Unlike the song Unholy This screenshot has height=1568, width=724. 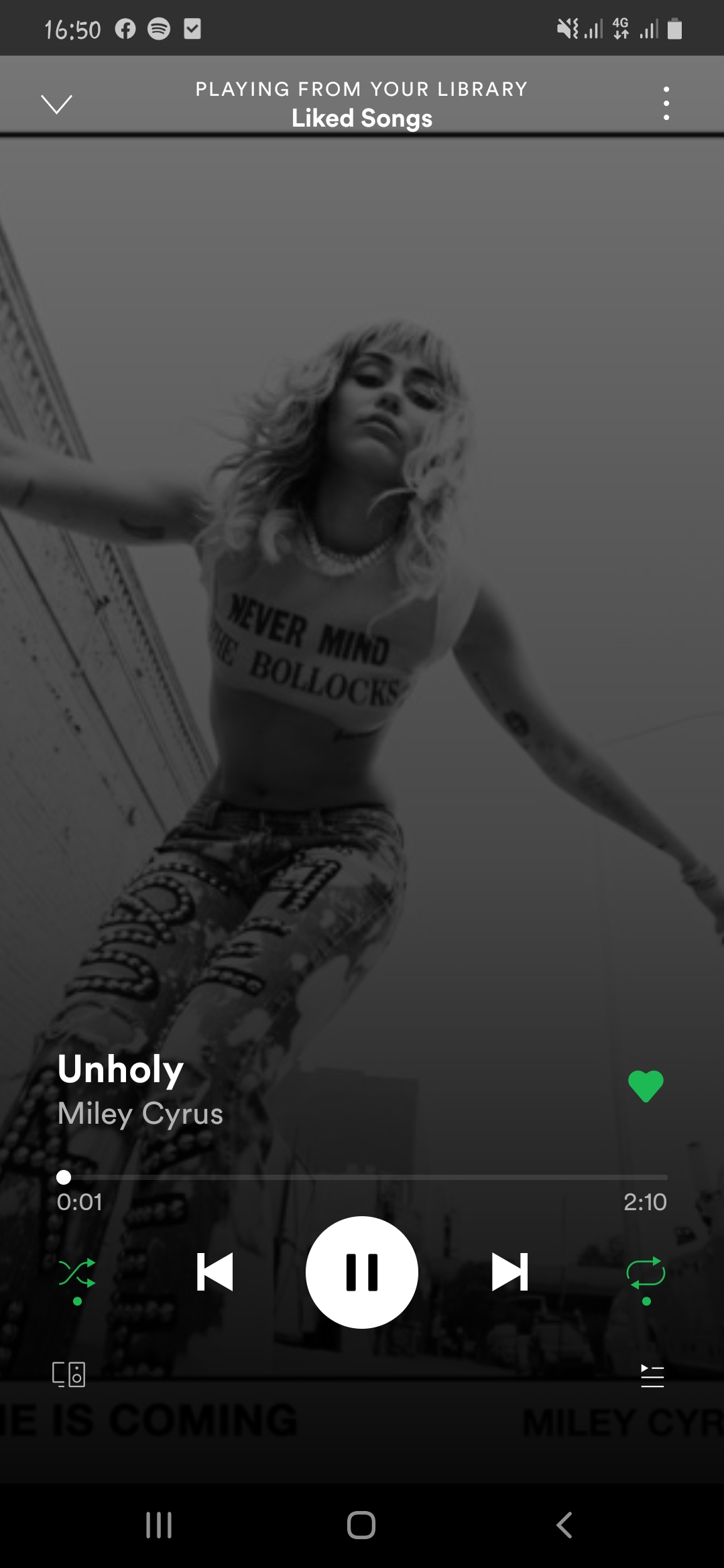point(646,1086)
